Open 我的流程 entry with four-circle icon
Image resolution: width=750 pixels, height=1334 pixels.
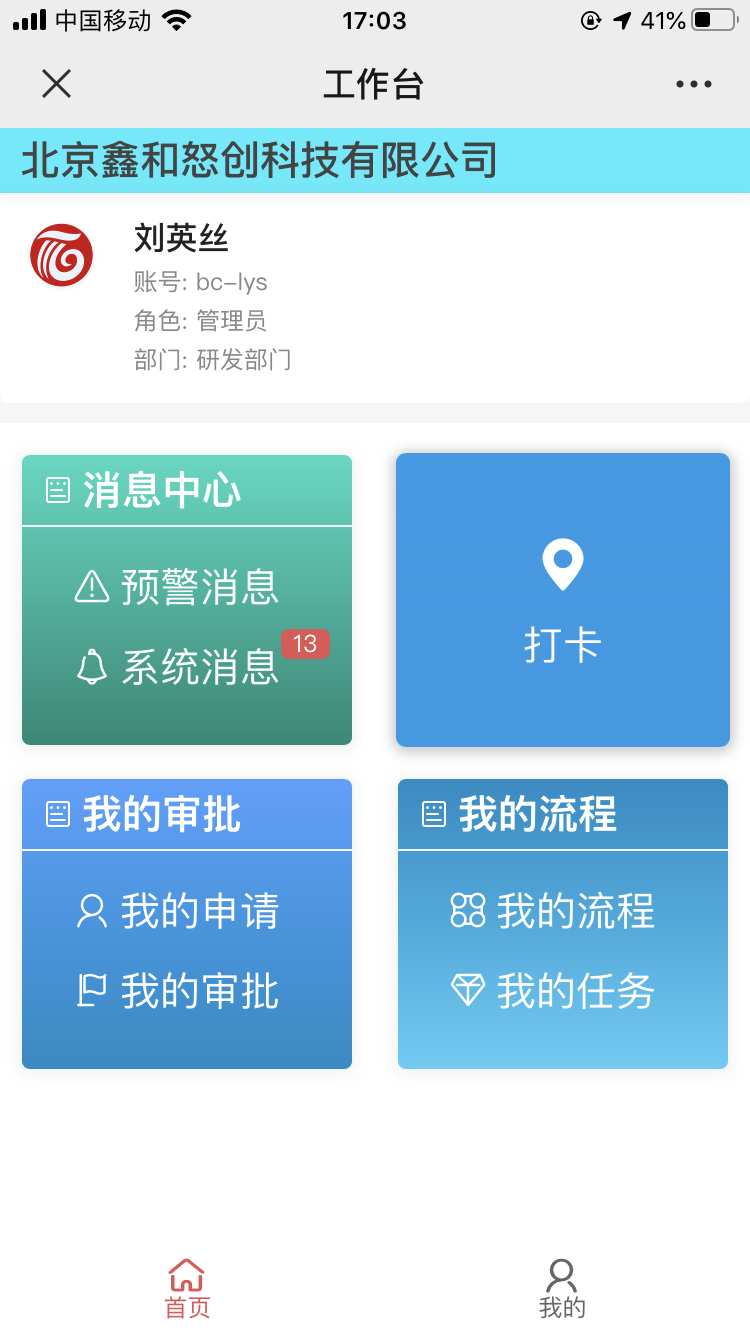553,911
